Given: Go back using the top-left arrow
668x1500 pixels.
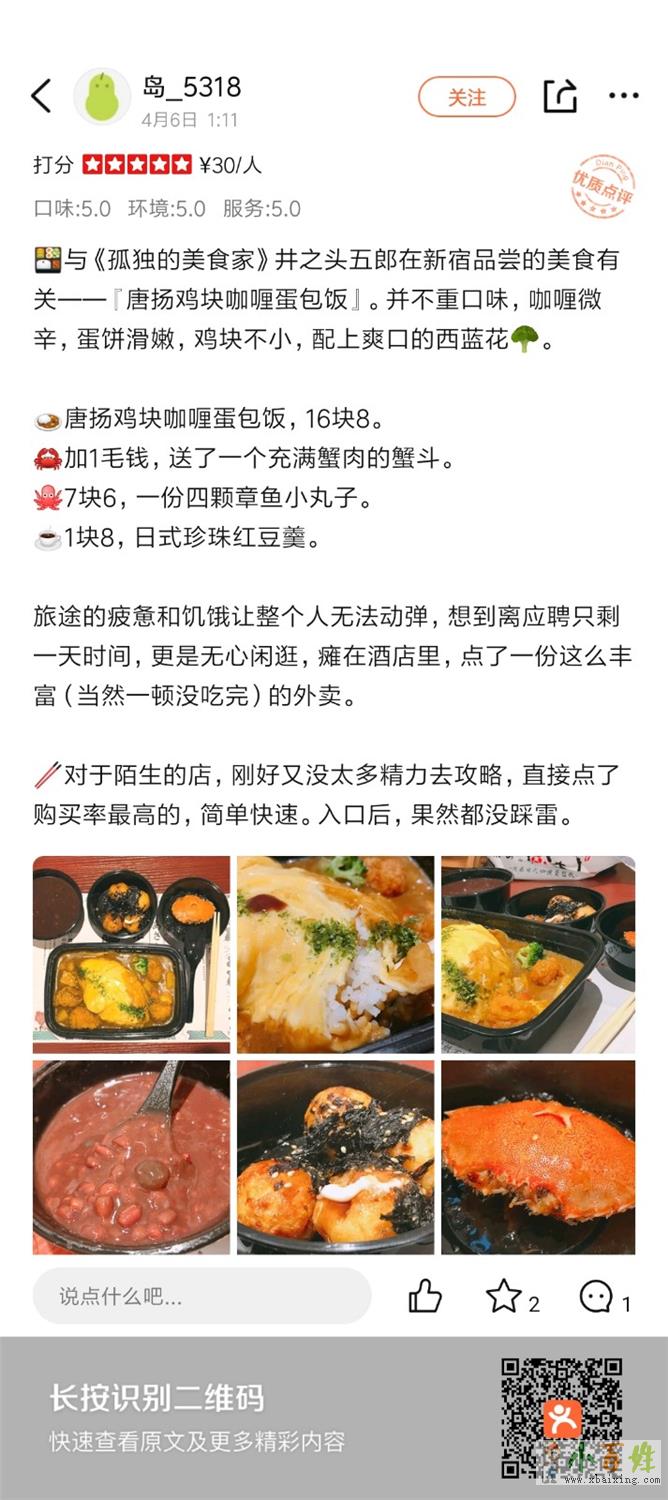Looking at the screenshot, I should (x=41, y=97).
